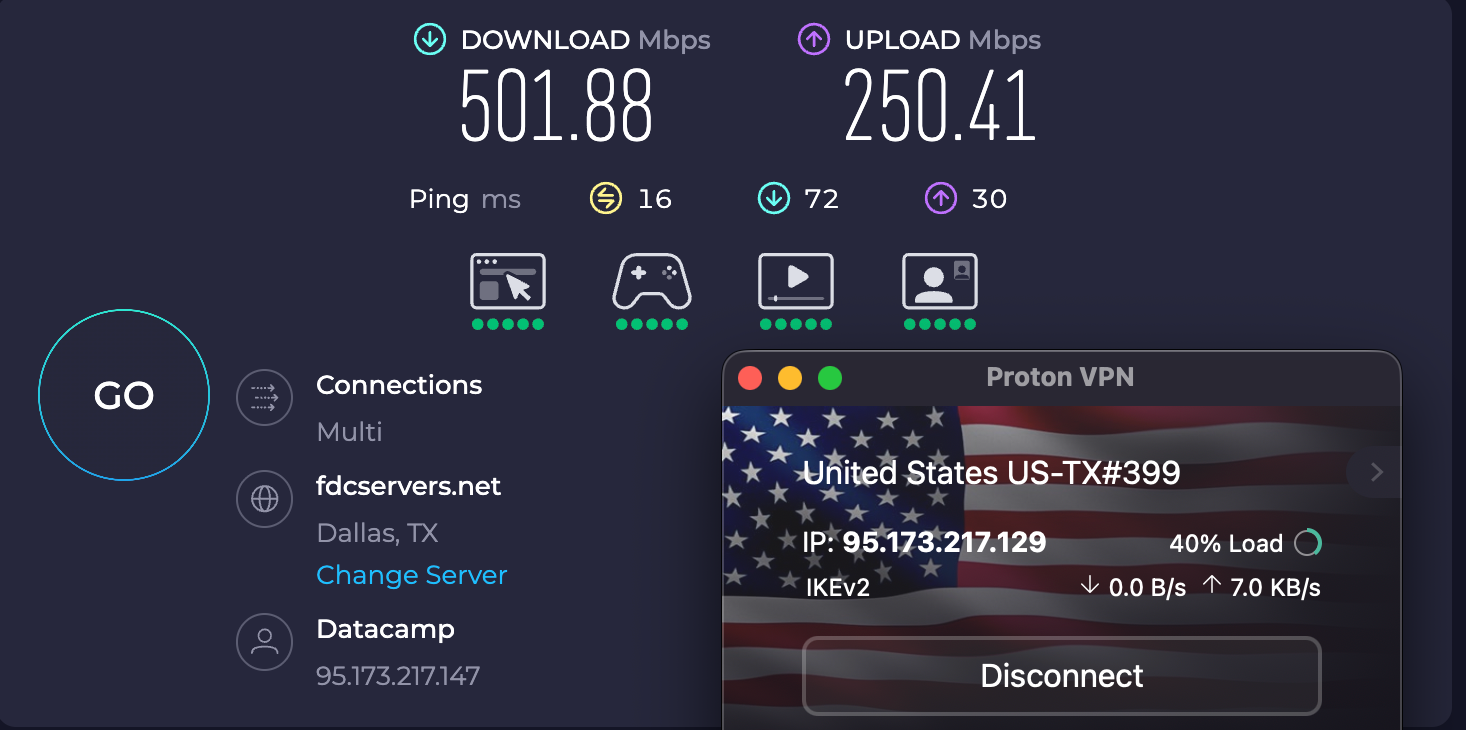Expand the Proton VPN side panel chevron
The image size is (1466, 730).
point(1376,472)
